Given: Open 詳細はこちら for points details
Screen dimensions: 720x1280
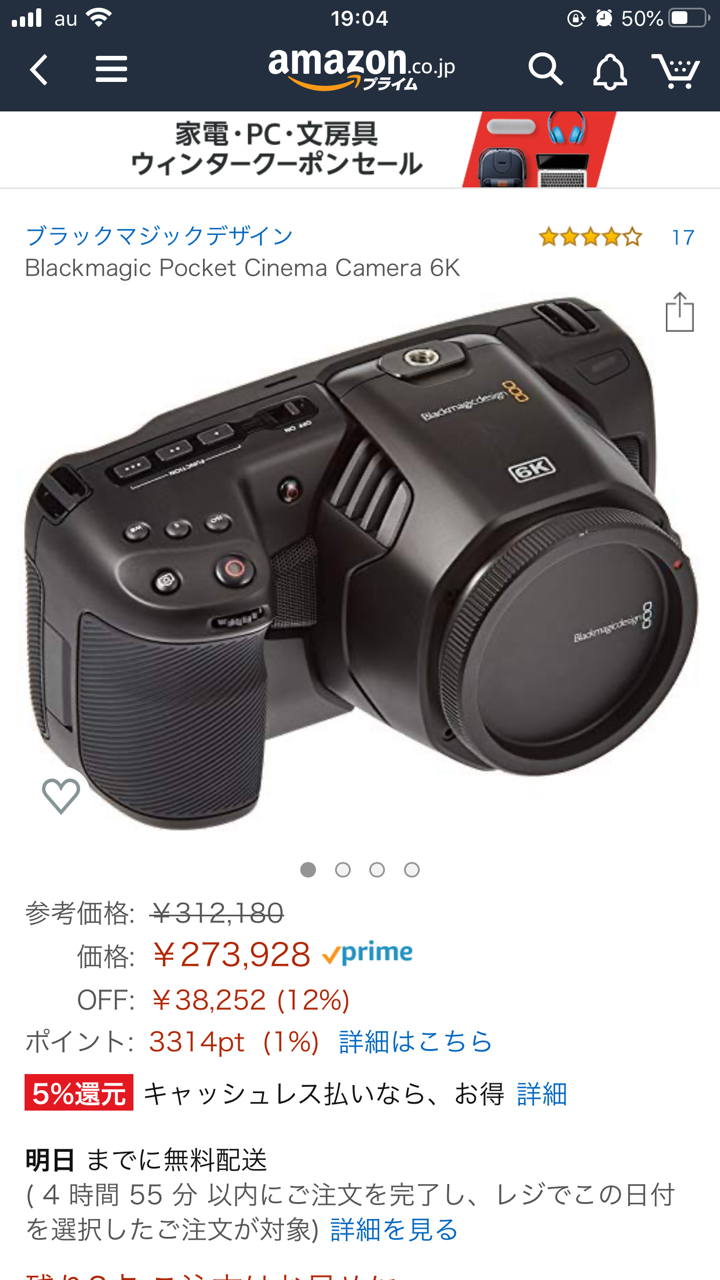Looking at the screenshot, I should pos(416,1042).
